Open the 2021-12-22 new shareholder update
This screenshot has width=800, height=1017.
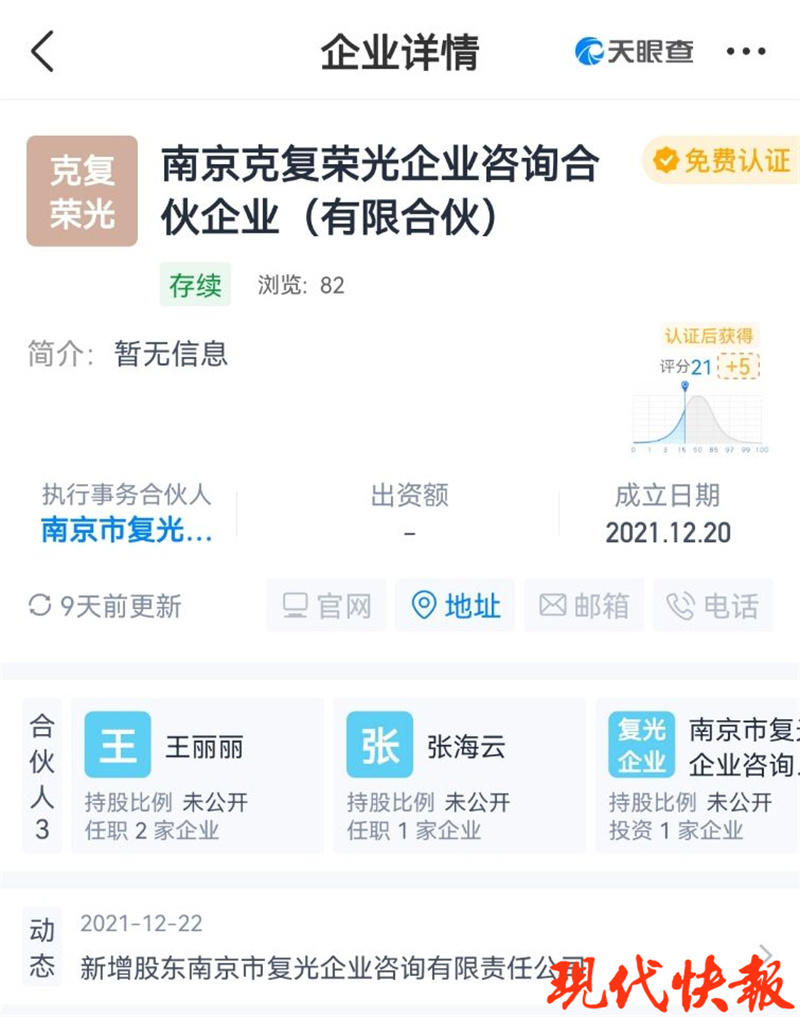pyautogui.click(x=400, y=946)
